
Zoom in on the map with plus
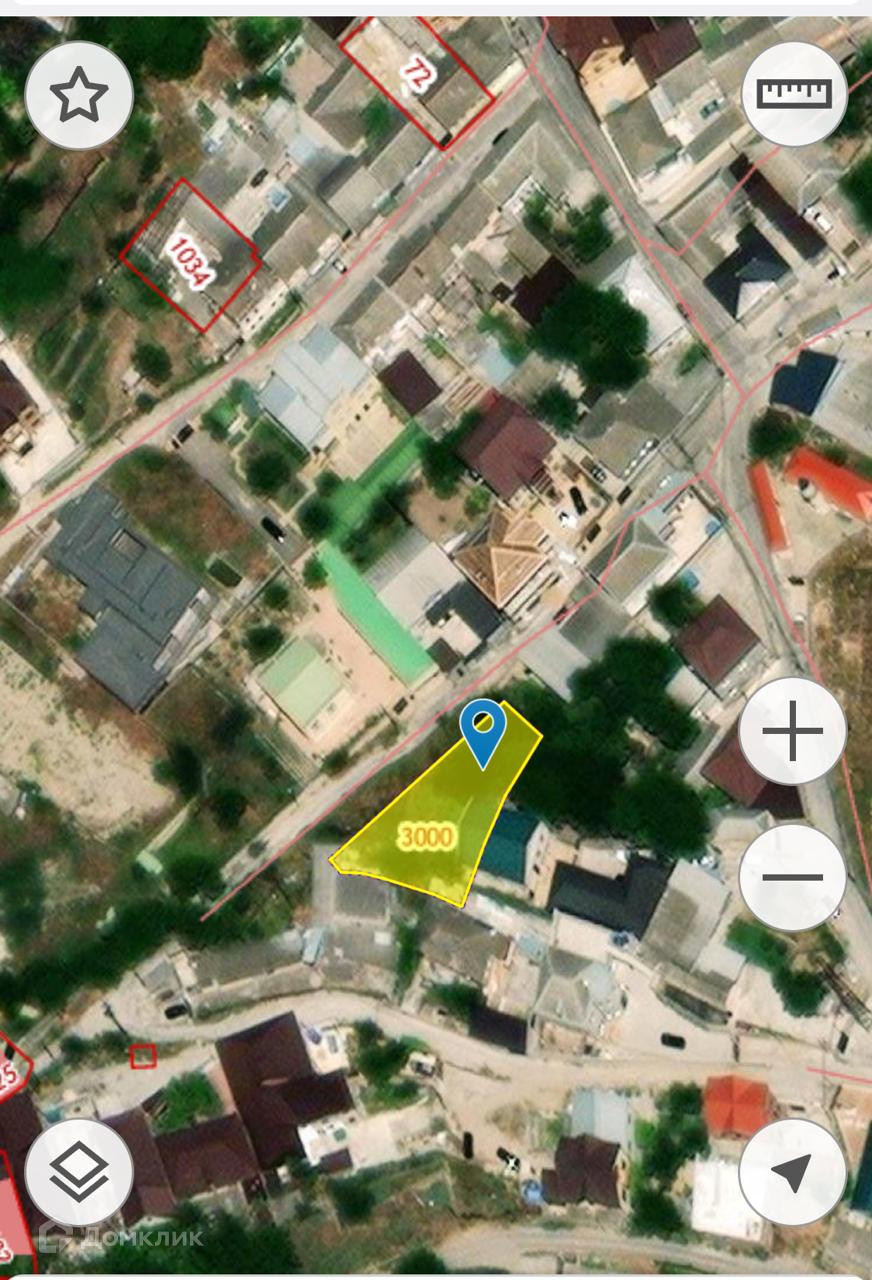click(793, 731)
